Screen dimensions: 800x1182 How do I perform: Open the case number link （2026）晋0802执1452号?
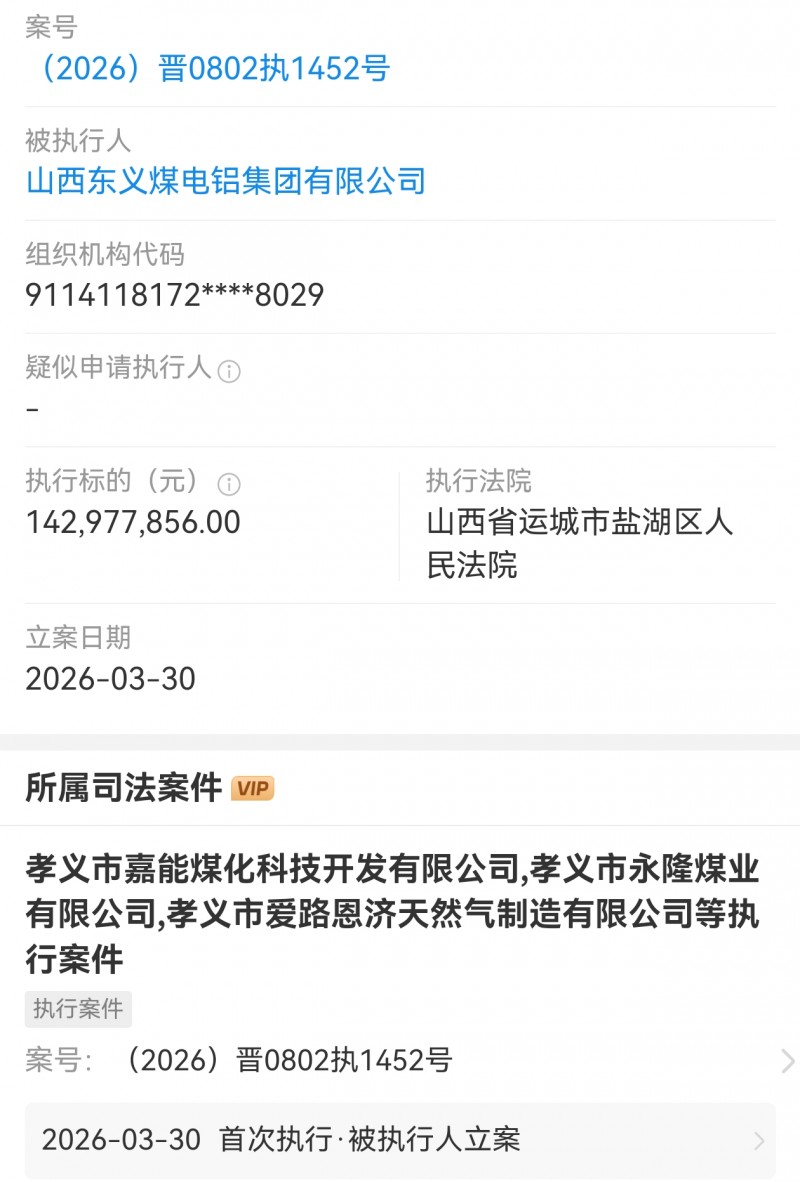coord(210,68)
